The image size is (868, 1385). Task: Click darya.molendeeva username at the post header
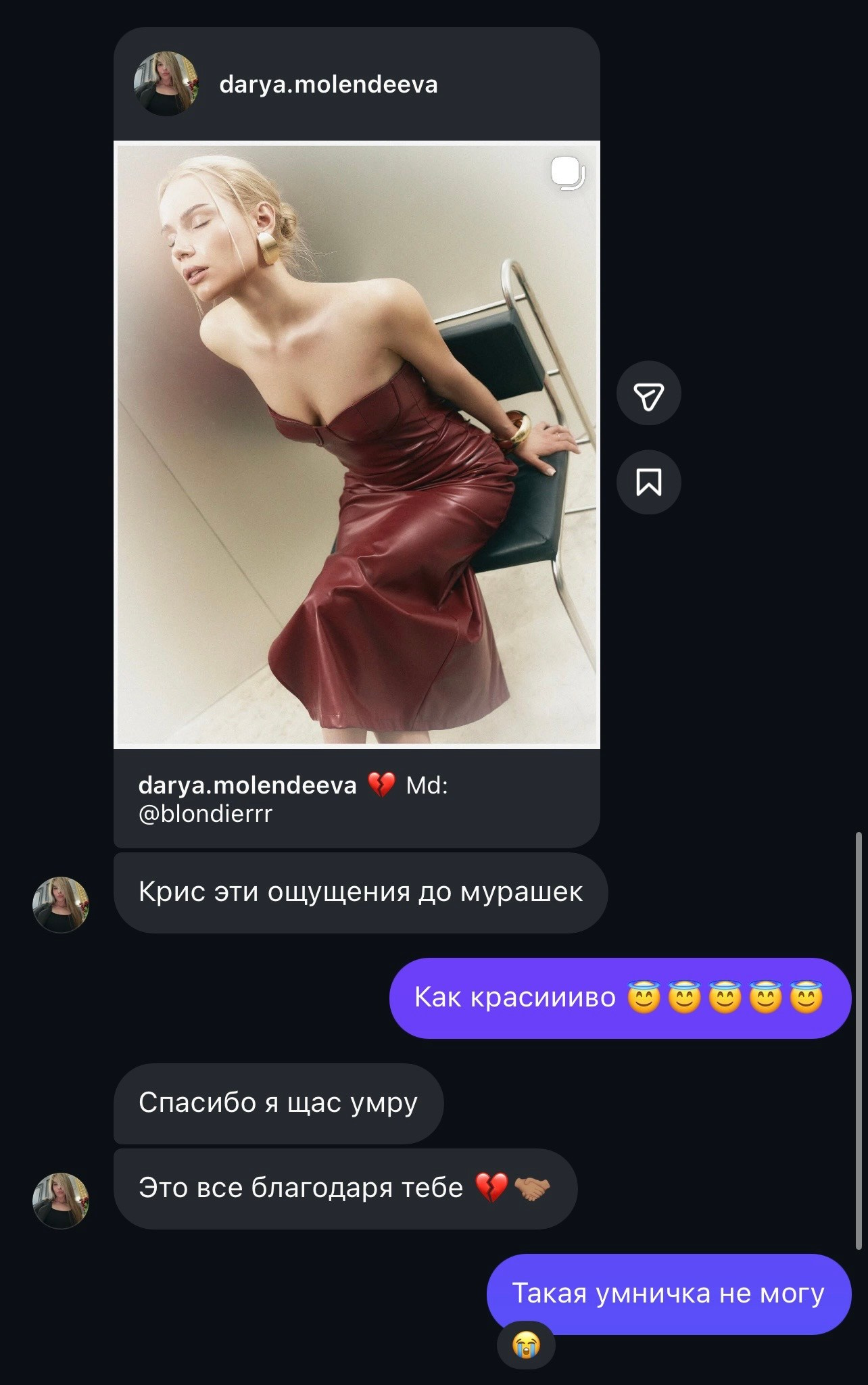(329, 84)
